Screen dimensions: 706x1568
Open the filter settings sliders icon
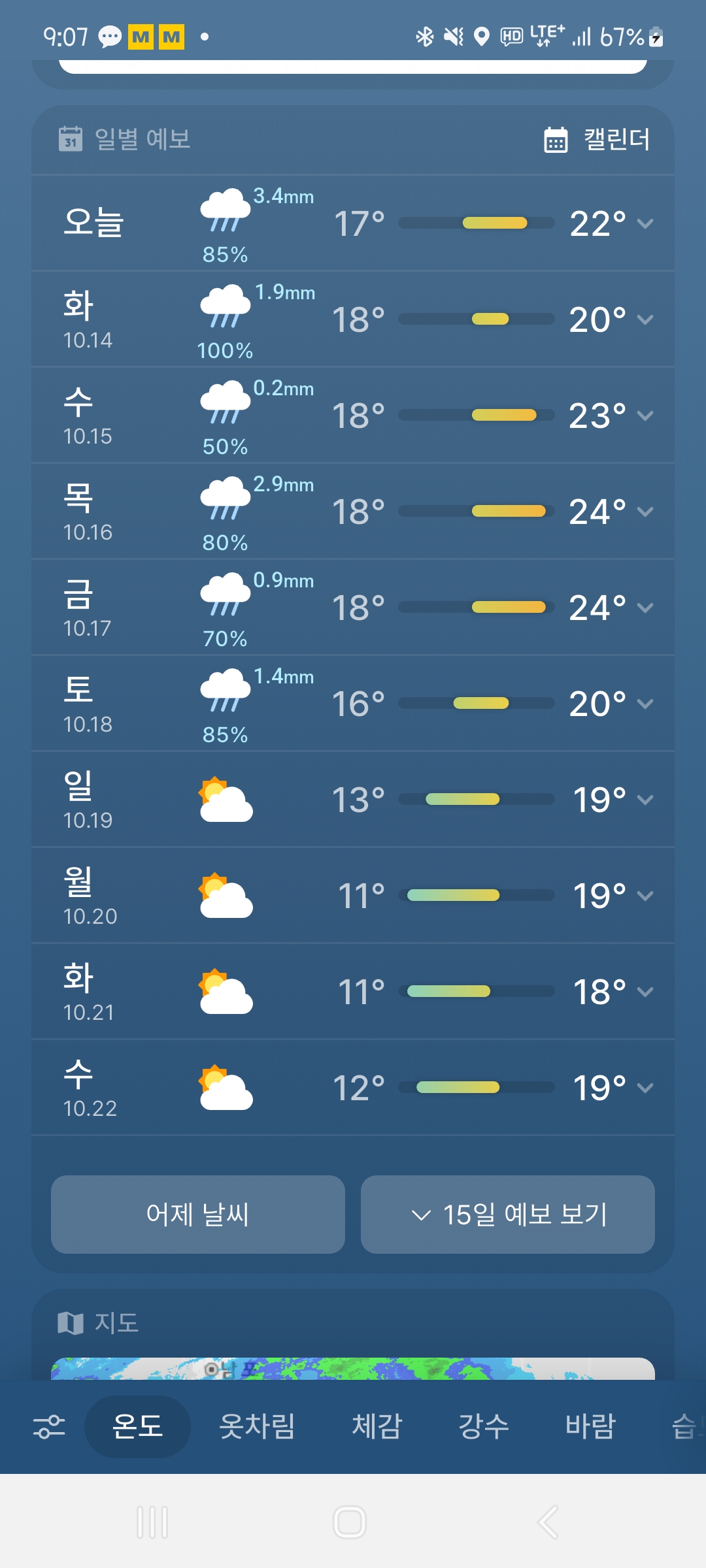tap(49, 1426)
